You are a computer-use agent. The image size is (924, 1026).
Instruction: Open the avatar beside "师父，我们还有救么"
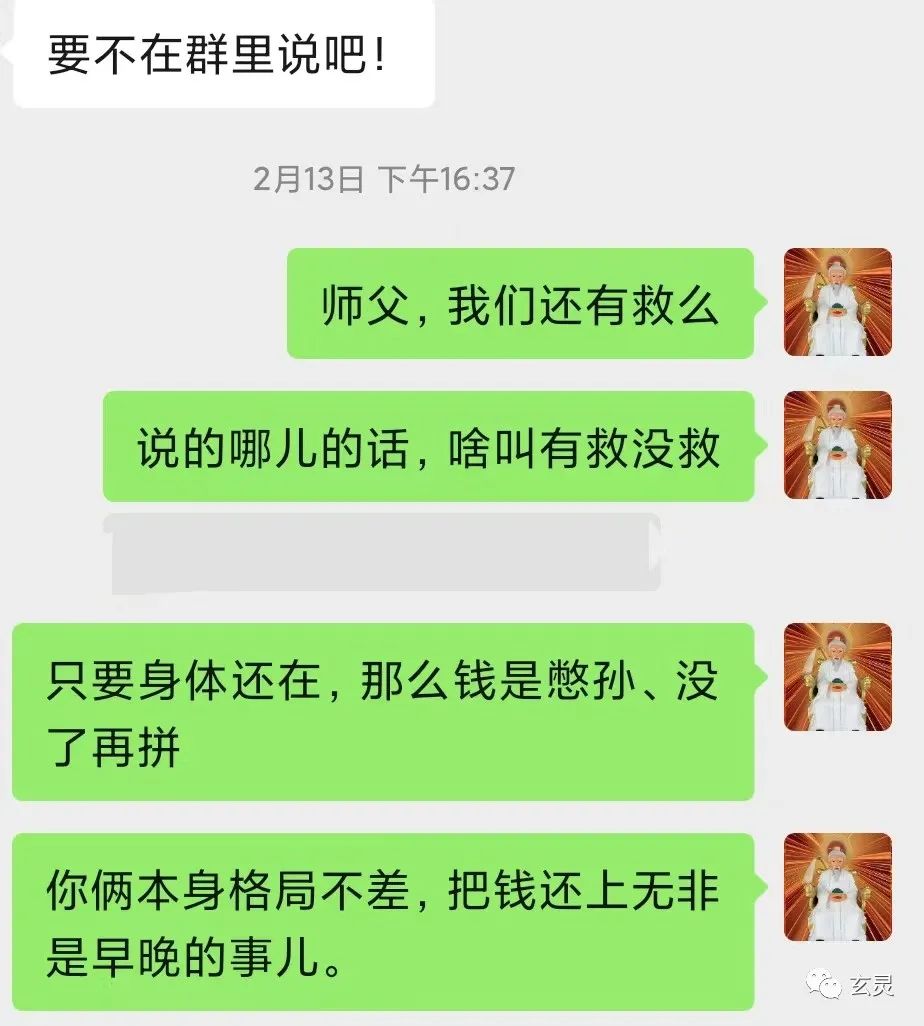coord(837,302)
